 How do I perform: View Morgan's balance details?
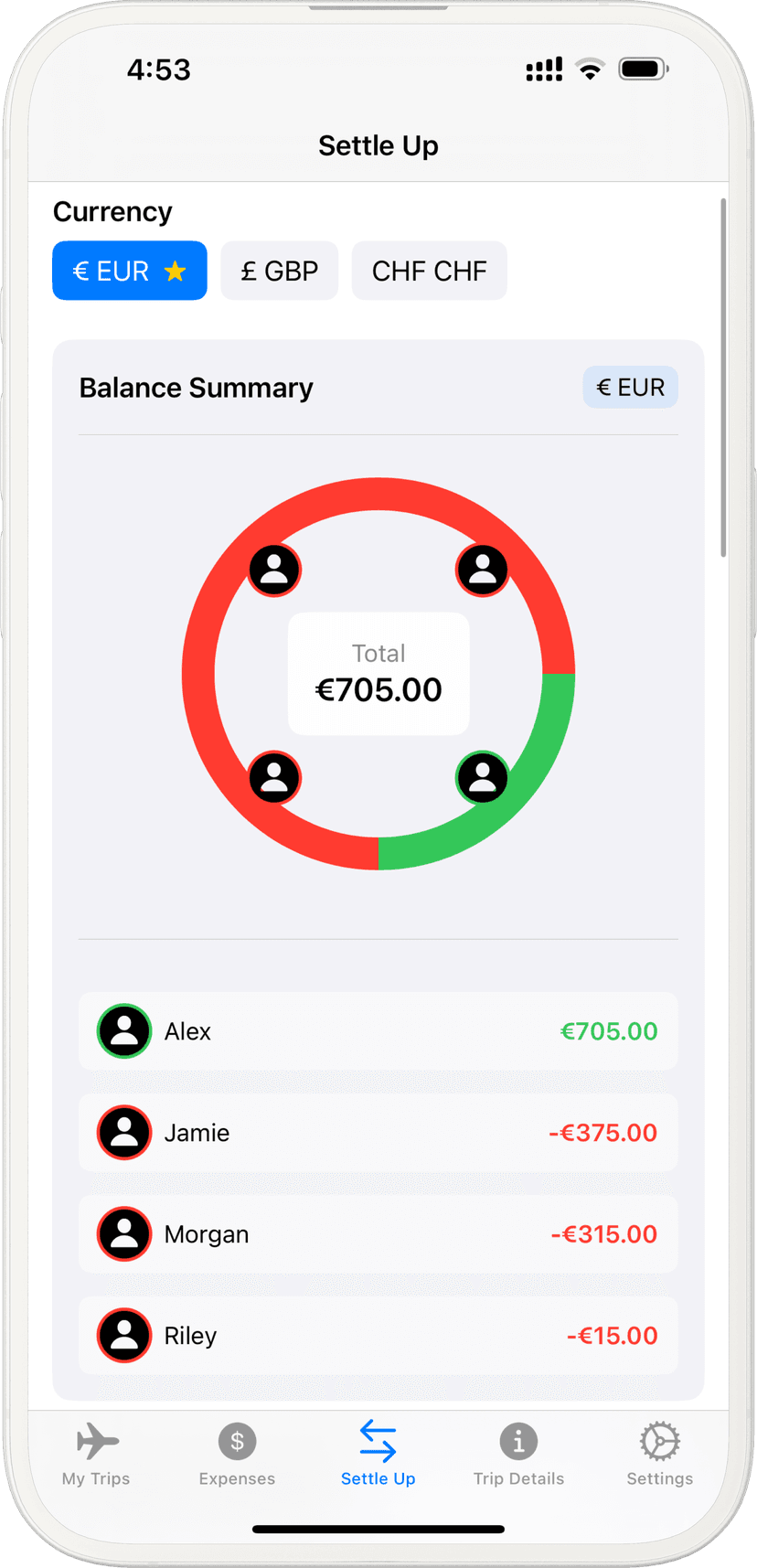[x=378, y=1234]
